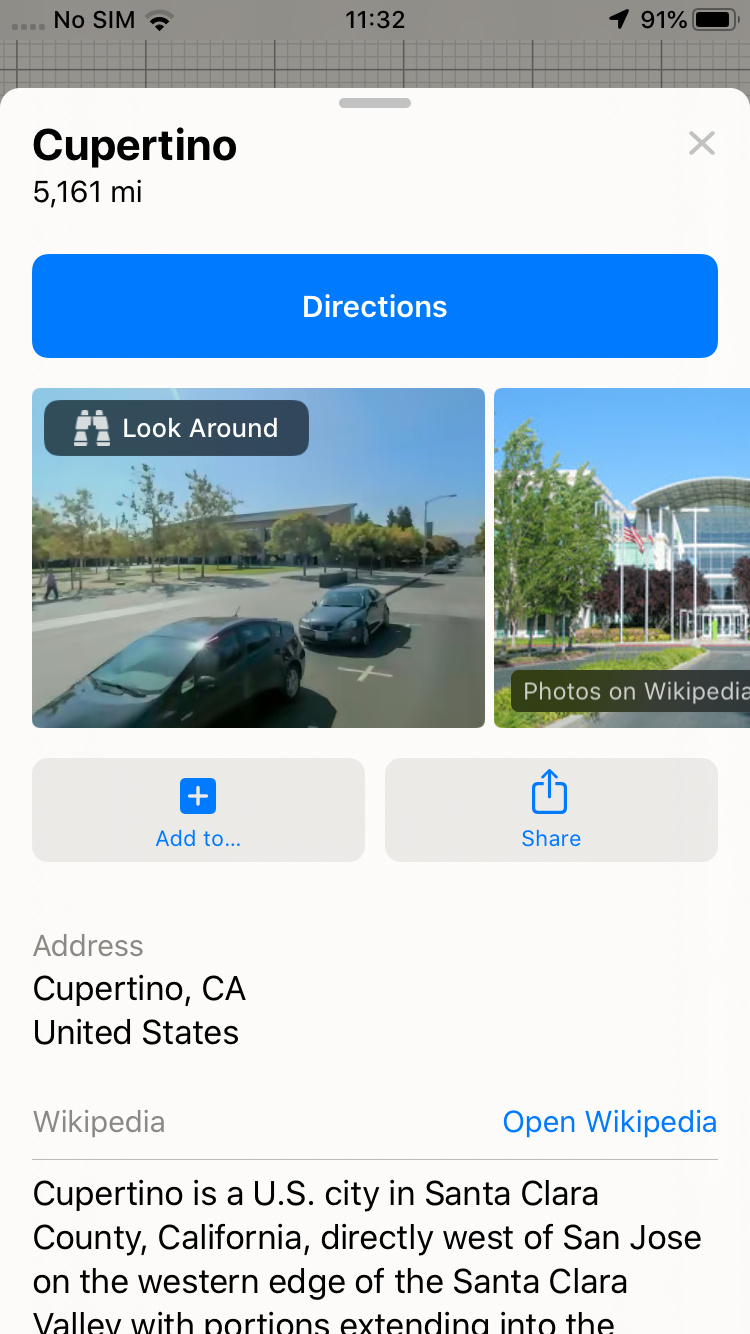Tap the Directions button
This screenshot has width=750, height=1334.
point(375,306)
